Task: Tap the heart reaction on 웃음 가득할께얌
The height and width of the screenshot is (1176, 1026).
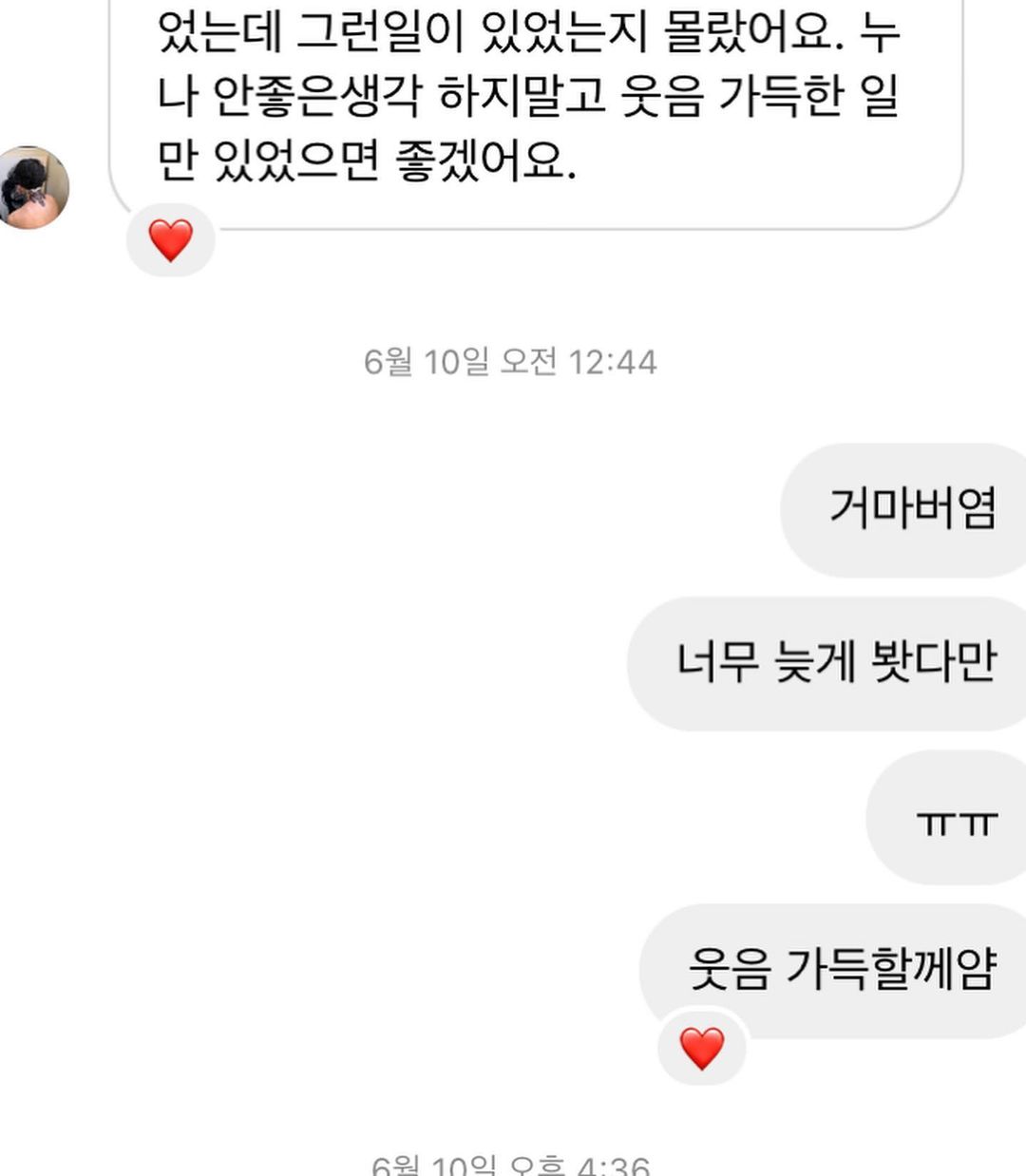Action: [702, 1049]
